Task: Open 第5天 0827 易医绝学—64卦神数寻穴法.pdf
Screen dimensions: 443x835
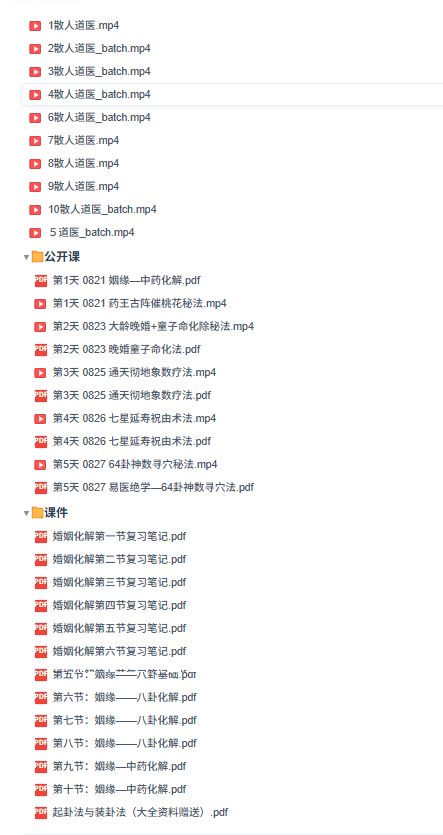Action: tap(153, 487)
